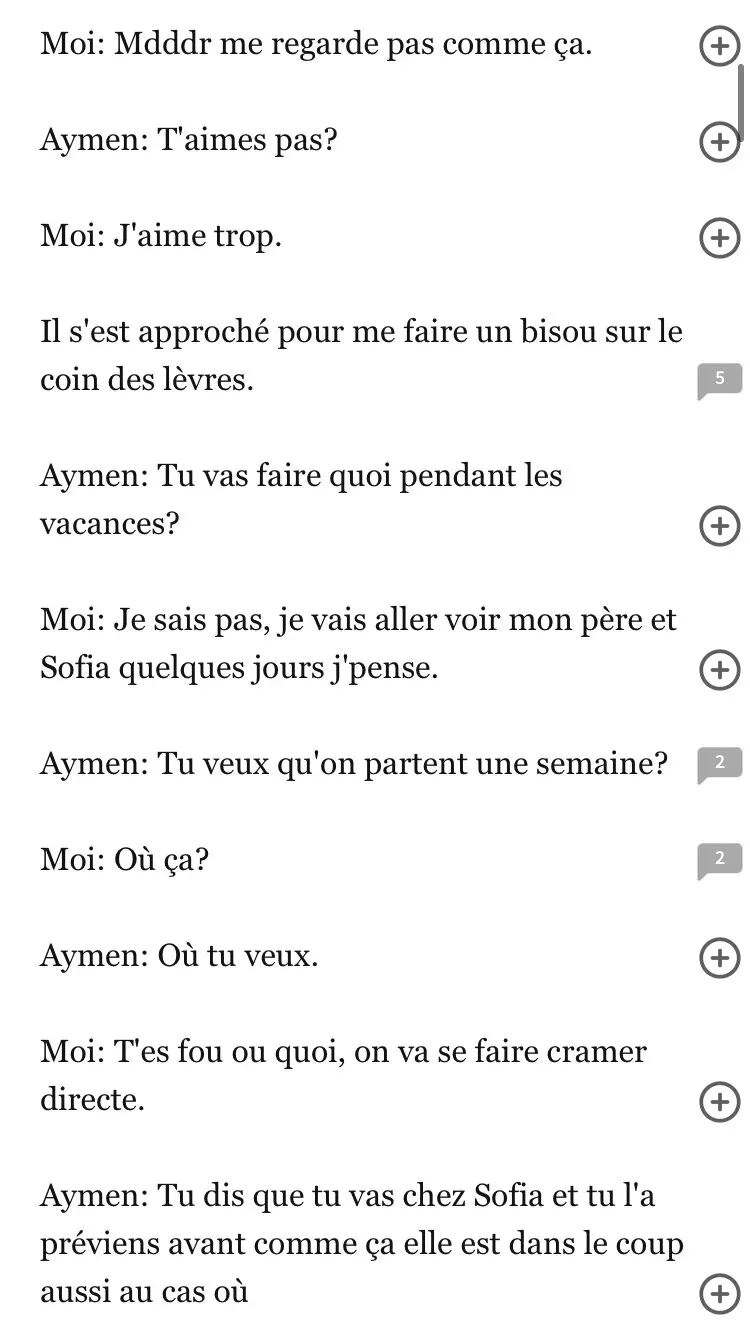This screenshot has width=750, height=1334.
Task: Comment on the line "T'aimes pas?"
Action: point(717,142)
